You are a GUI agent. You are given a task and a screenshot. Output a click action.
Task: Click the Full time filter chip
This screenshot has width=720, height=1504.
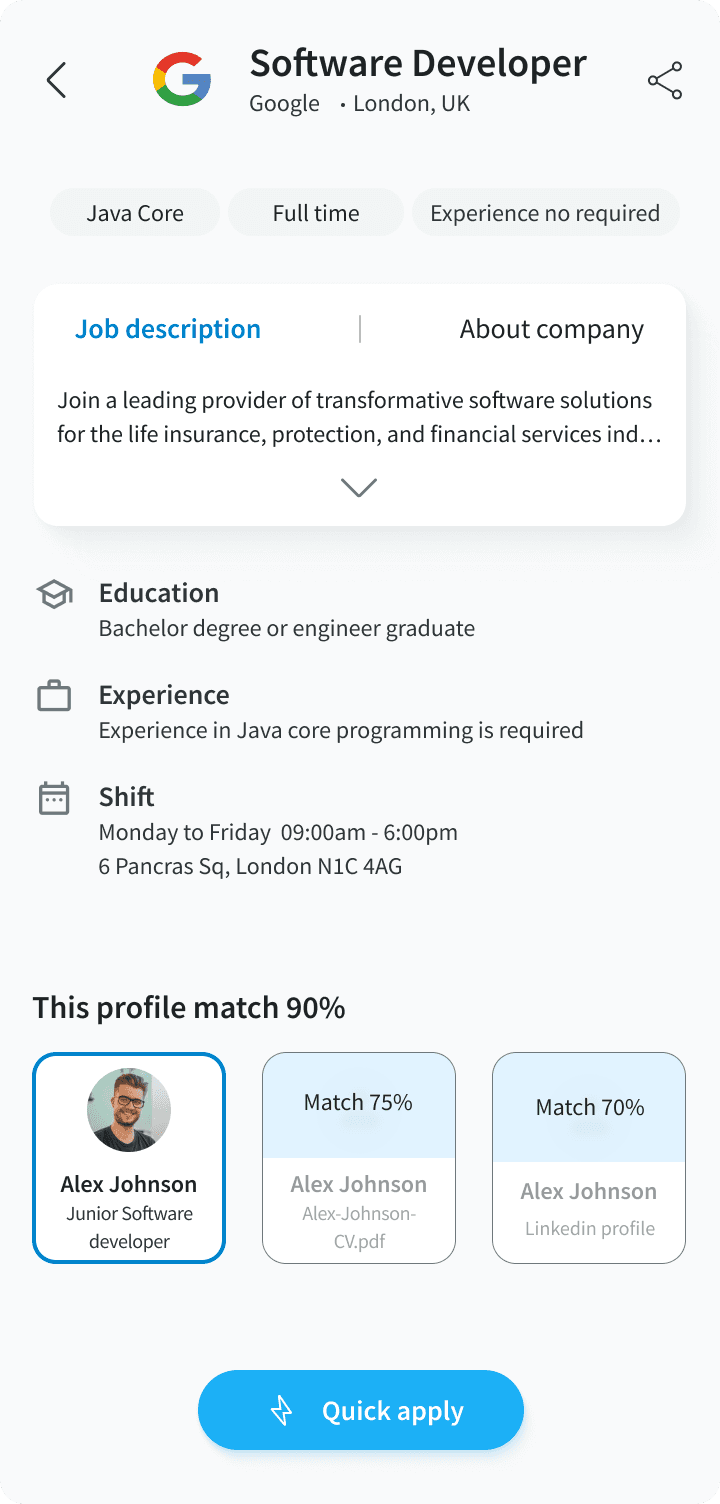click(x=315, y=212)
